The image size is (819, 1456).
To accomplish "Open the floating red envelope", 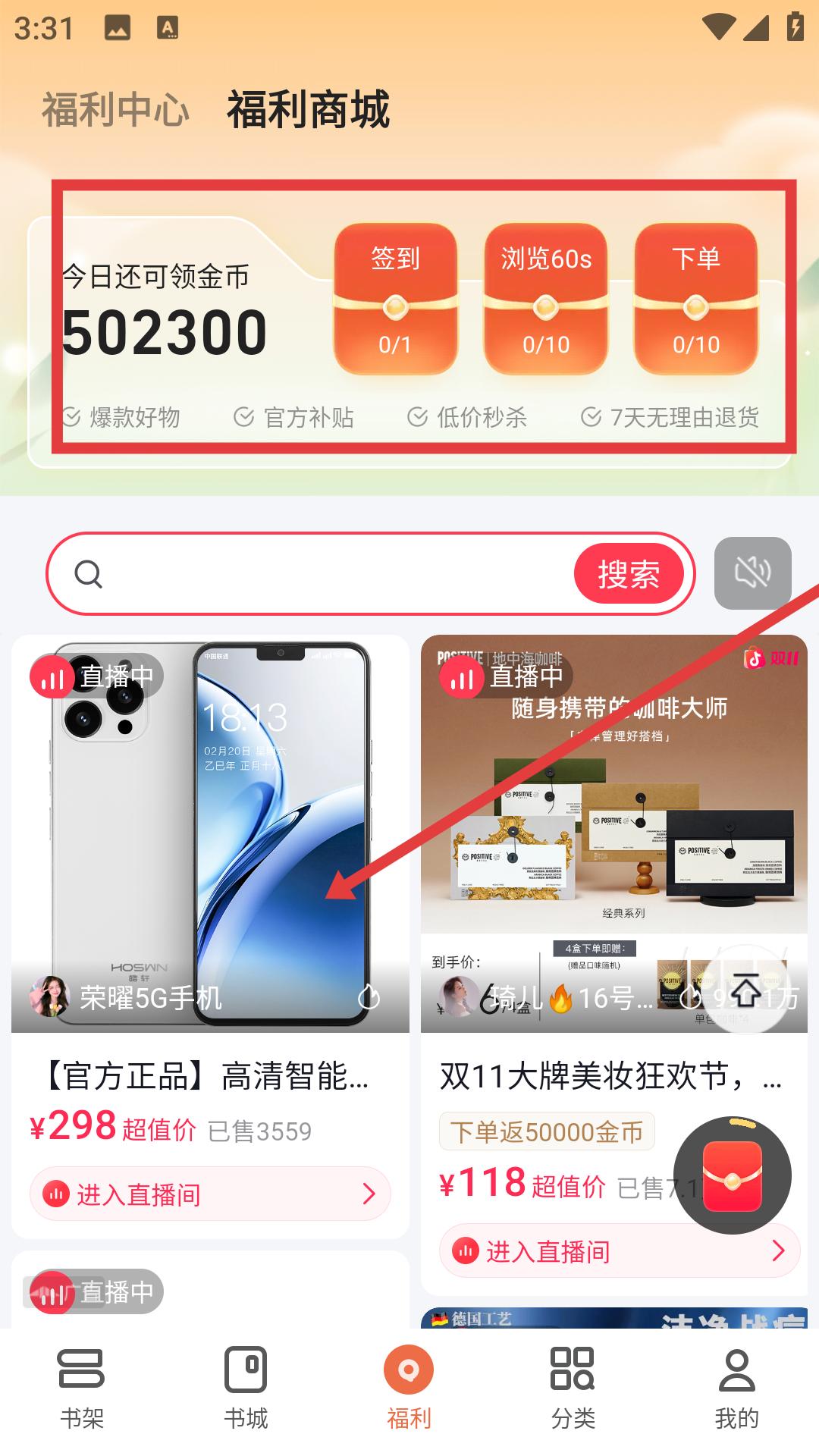I will [732, 1175].
